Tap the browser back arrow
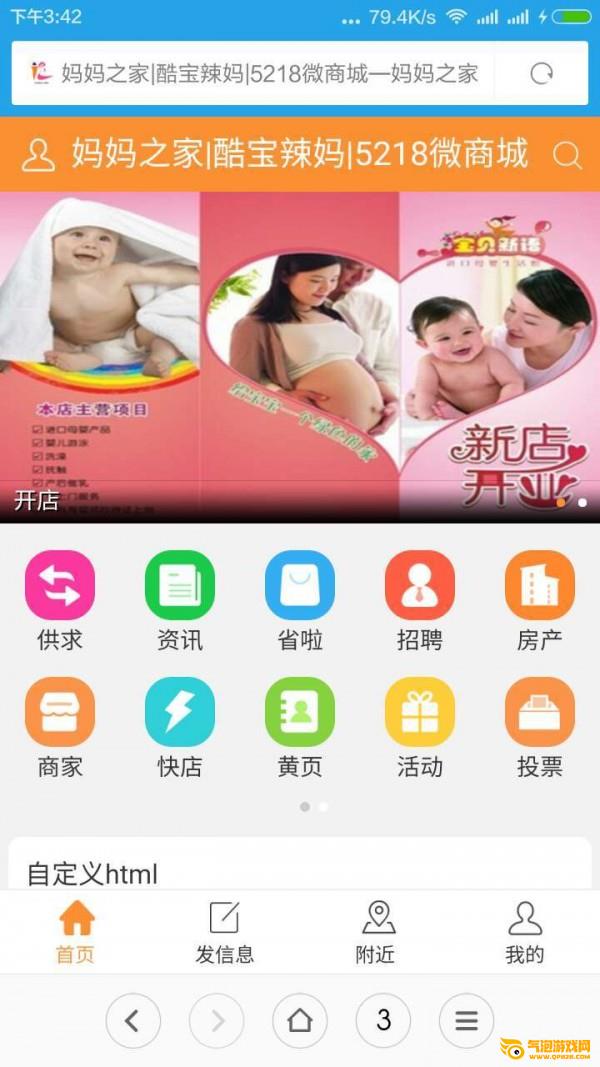This screenshot has height=1067, width=600. tap(133, 1020)
